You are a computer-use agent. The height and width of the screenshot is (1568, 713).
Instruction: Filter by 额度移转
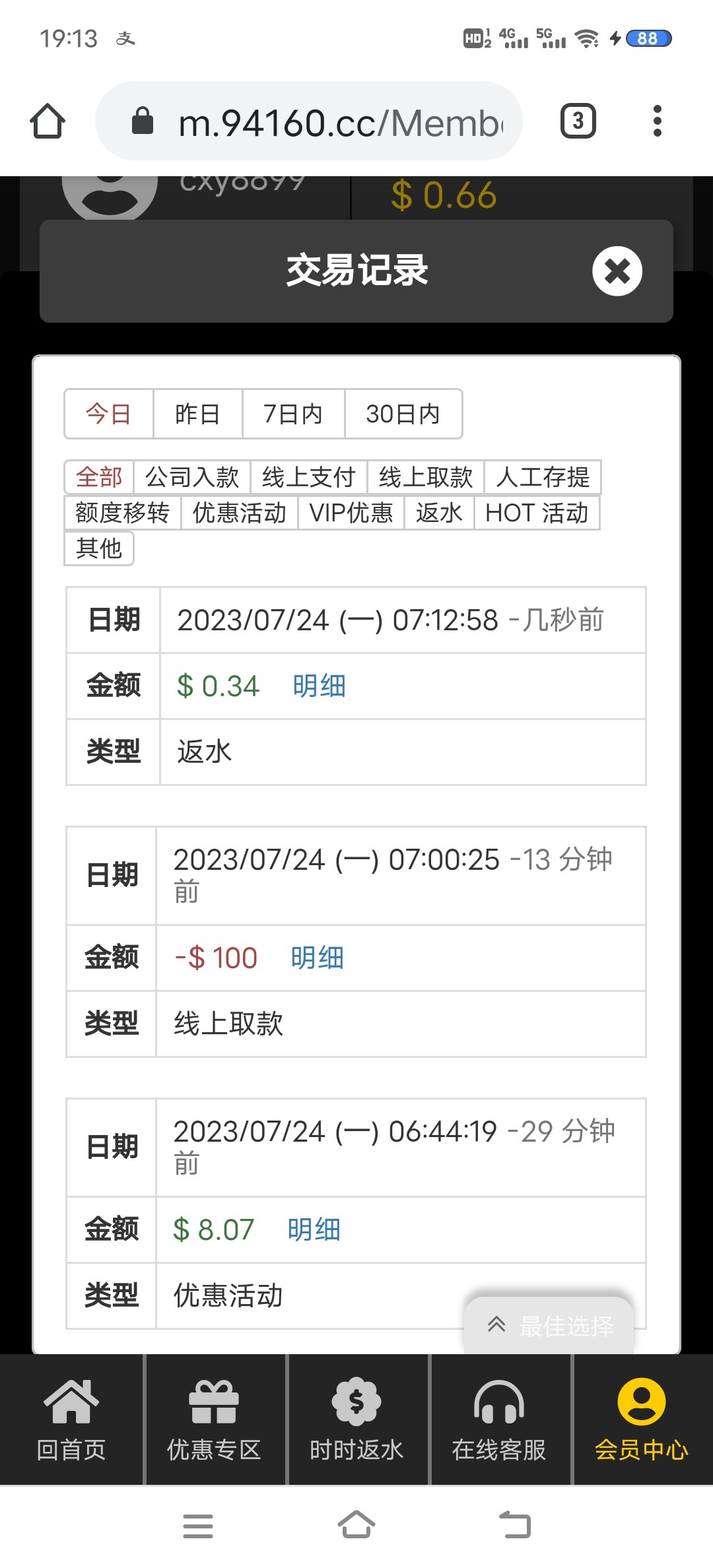122,513
